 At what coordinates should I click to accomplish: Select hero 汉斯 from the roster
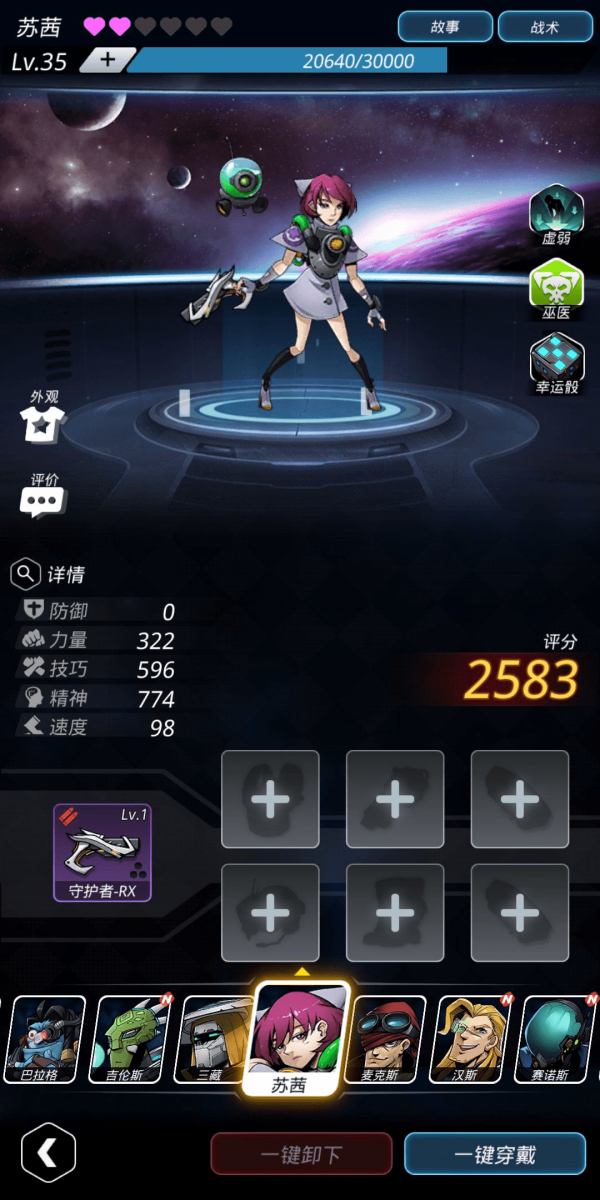point(471,1039)
